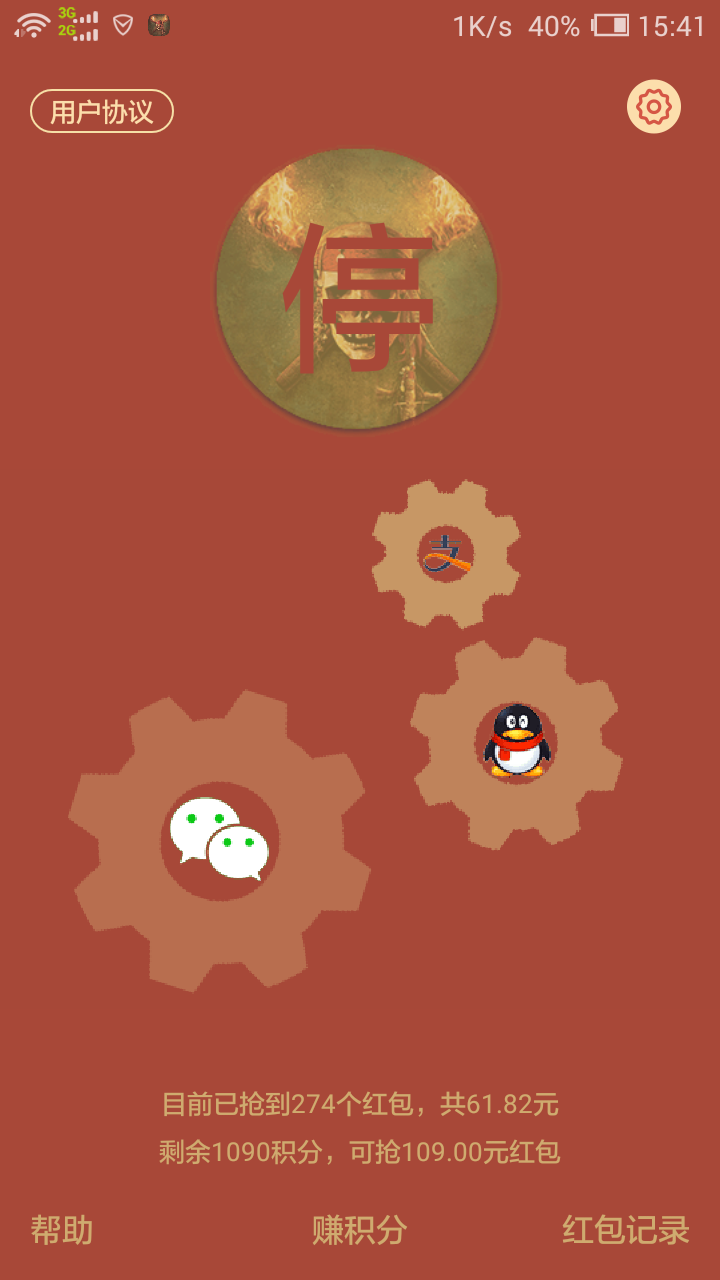Select the Alipay gear
The height and width of the screenshot is (1280, 720).
pos(446,553)
